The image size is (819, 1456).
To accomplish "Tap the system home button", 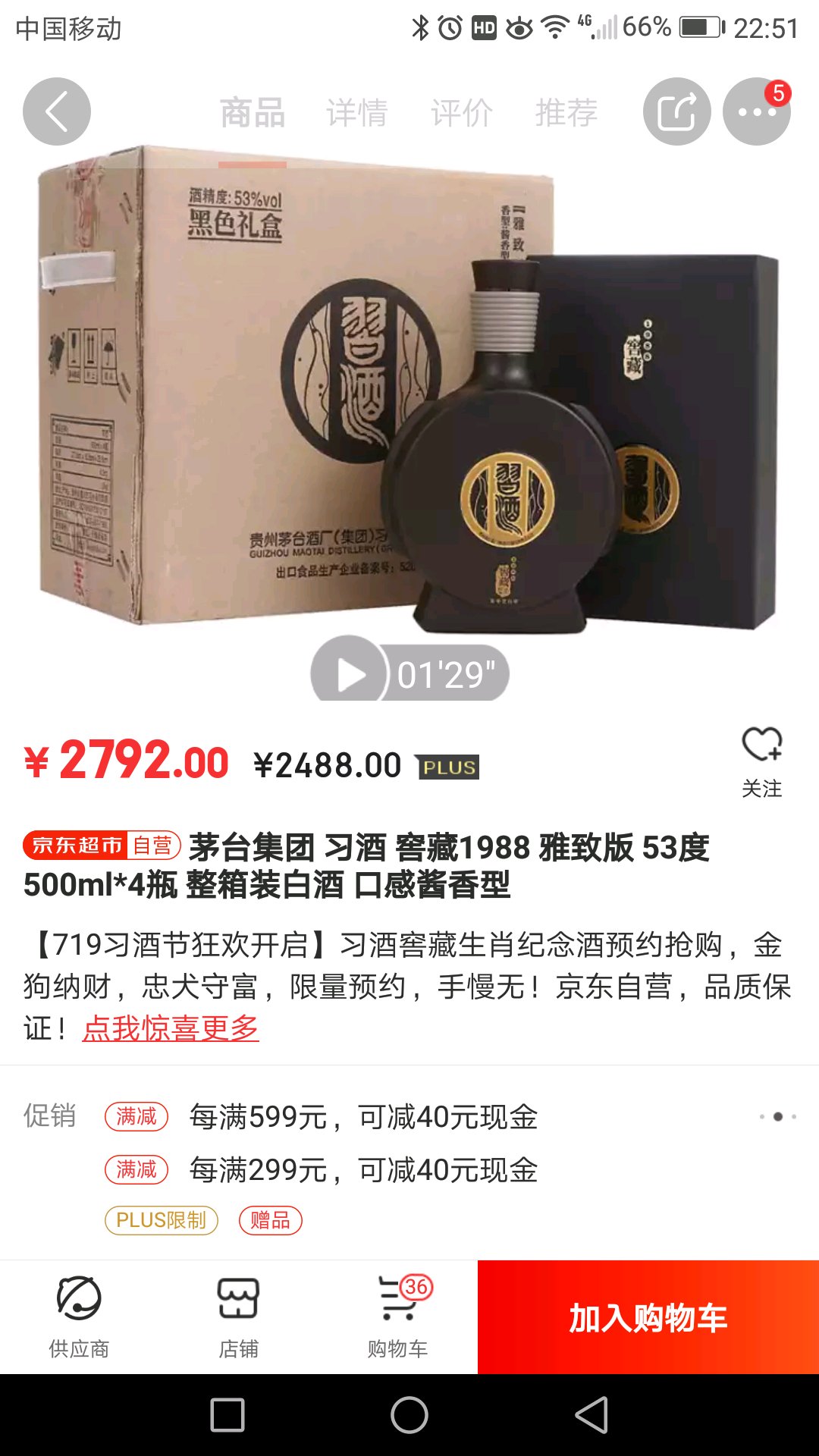I will [409, 1415].
